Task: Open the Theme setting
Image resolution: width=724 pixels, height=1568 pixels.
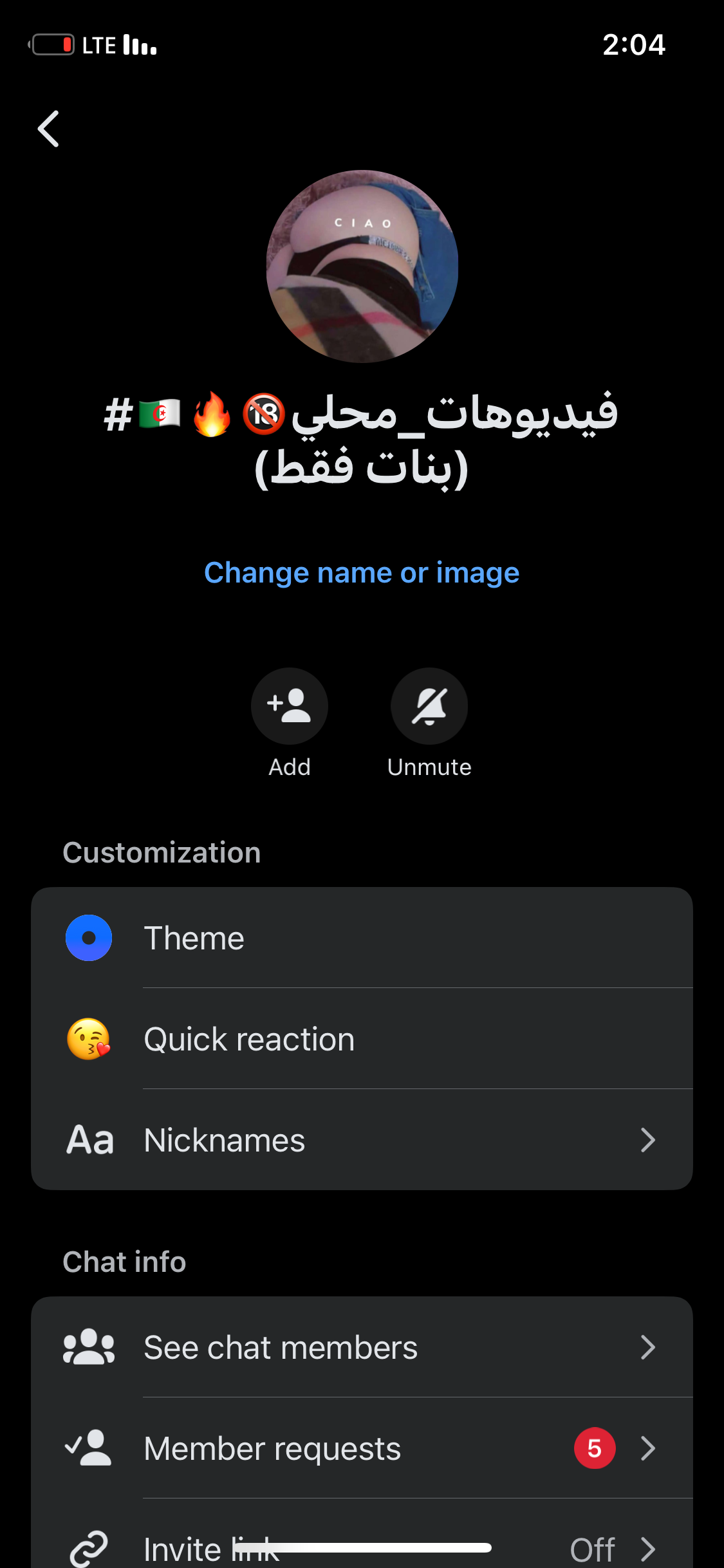Action: (x=362, y=938)
